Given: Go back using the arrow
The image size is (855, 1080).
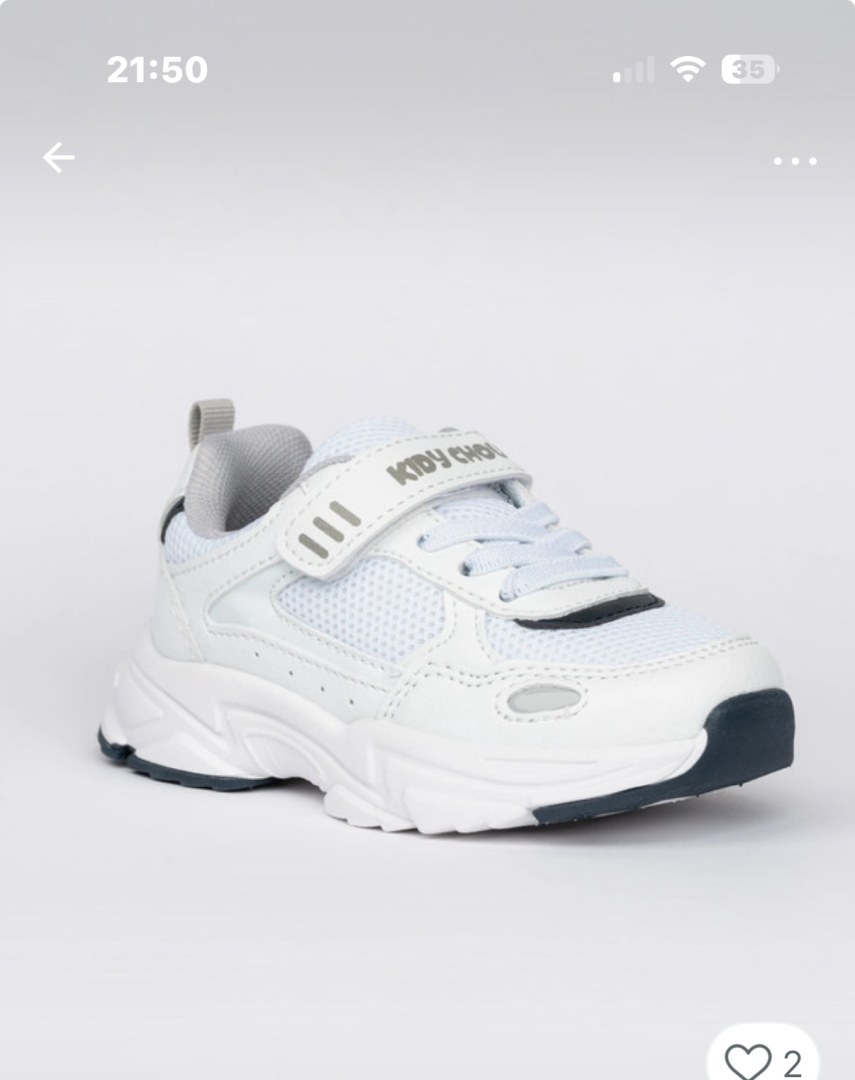Looking at the screenshot, I should coord(58,158).
